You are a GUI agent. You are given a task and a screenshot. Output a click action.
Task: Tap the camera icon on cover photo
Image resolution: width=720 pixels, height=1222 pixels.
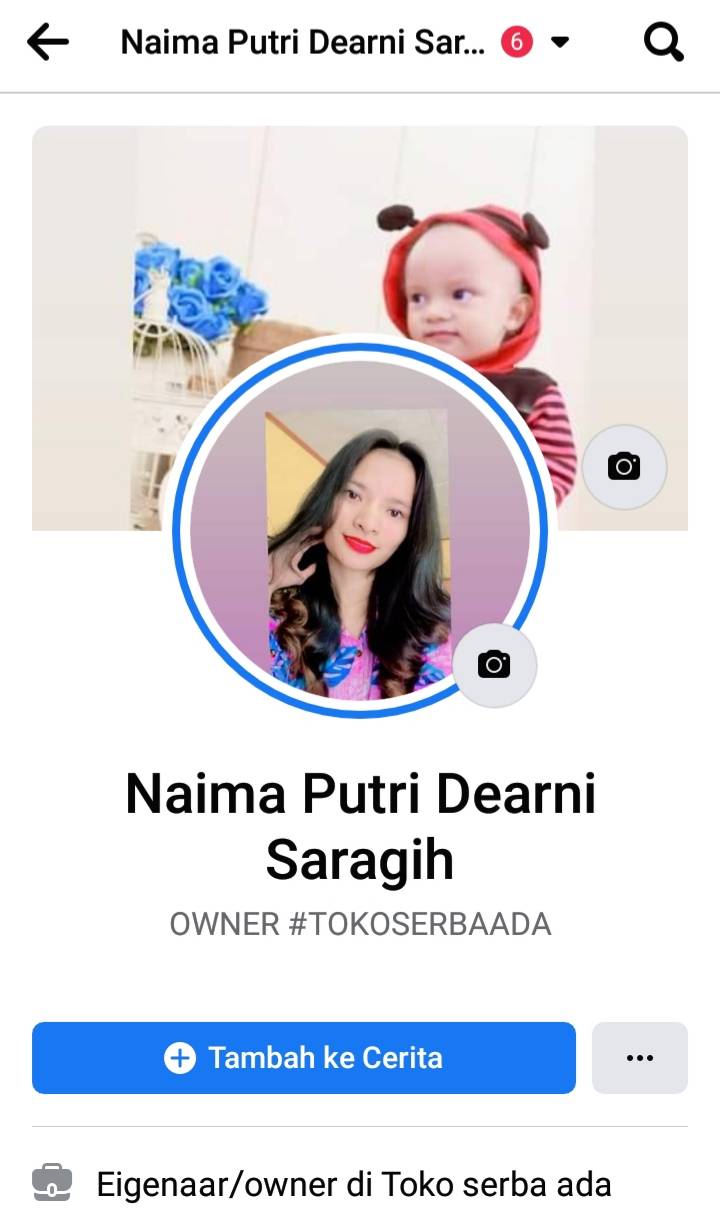(x=624, y=466)
